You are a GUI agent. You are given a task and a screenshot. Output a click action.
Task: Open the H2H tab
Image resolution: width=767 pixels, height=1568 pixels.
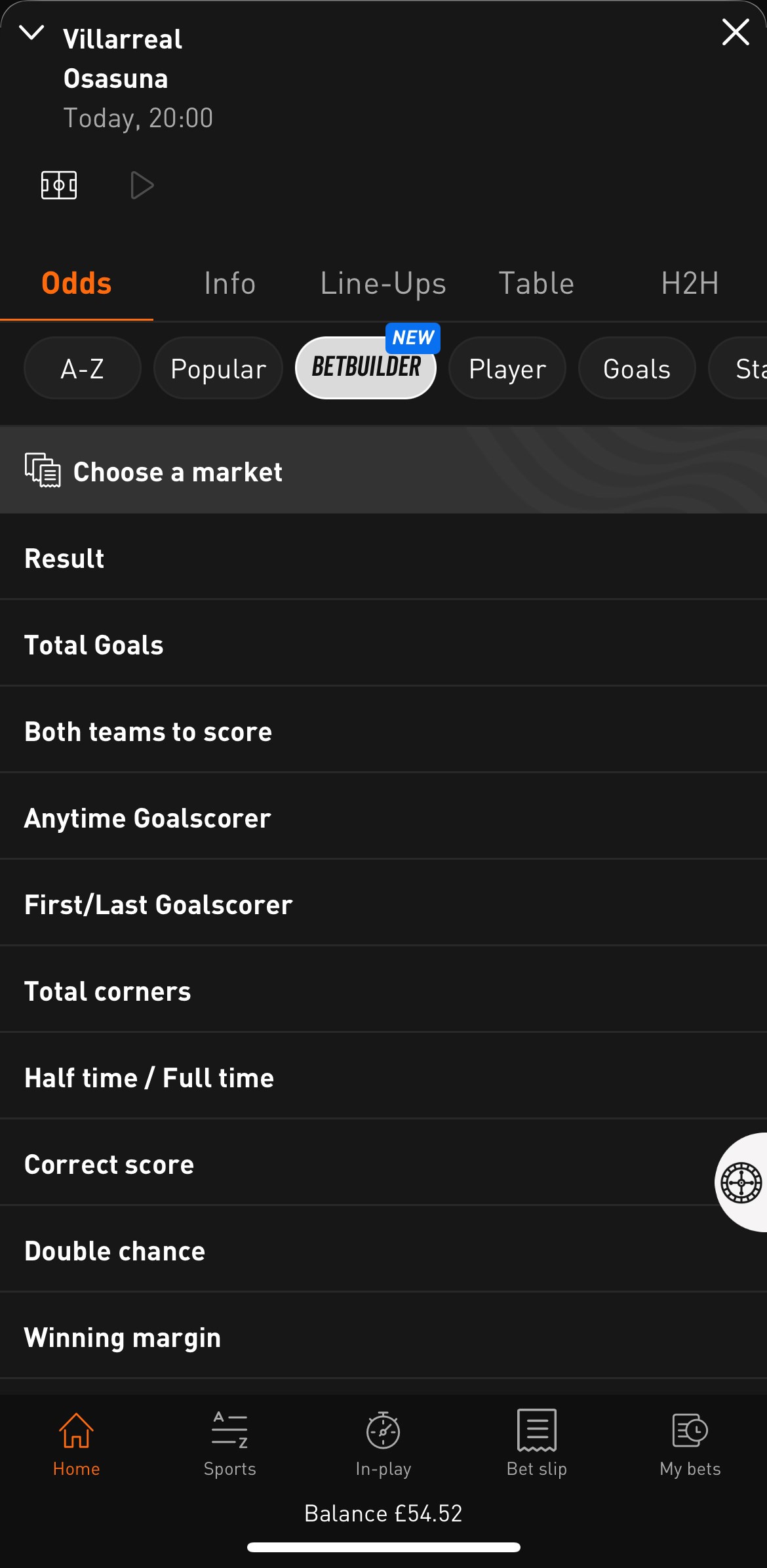(x=690, y=283)
